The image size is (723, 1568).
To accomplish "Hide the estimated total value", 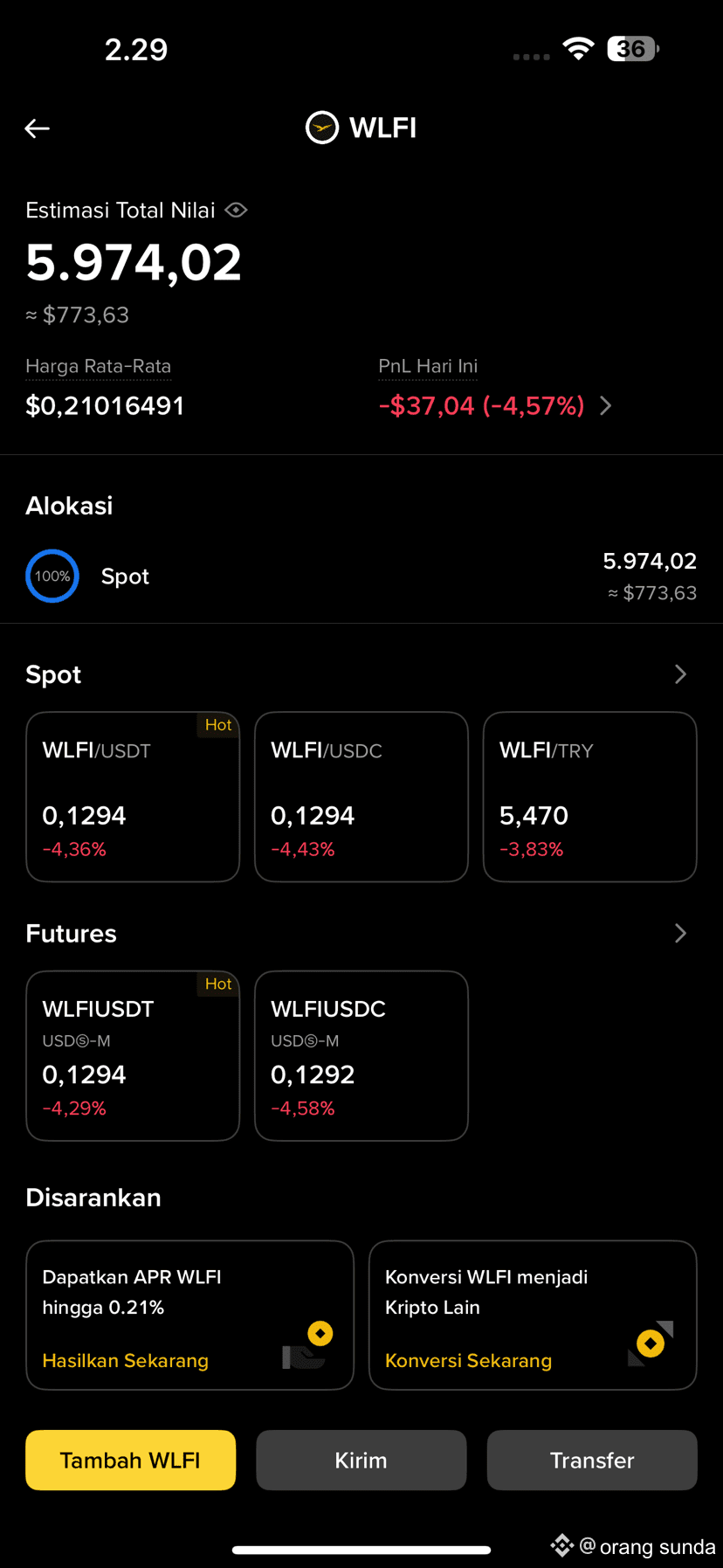I will pos(236,211).
